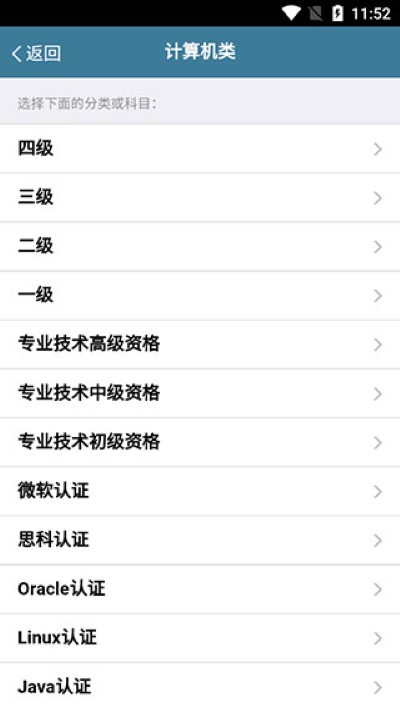
Task: Open the 四级 category
Action: 200,149
